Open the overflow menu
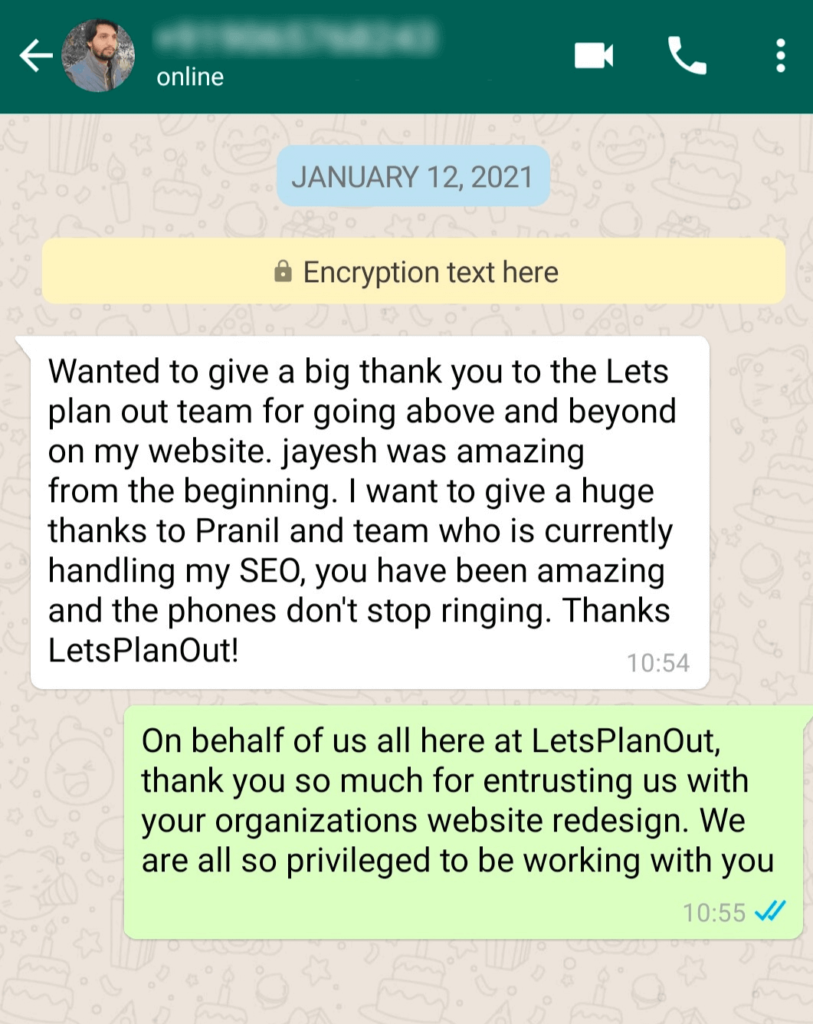Viewport: 813px width, 1024px height. click(781, 57)
